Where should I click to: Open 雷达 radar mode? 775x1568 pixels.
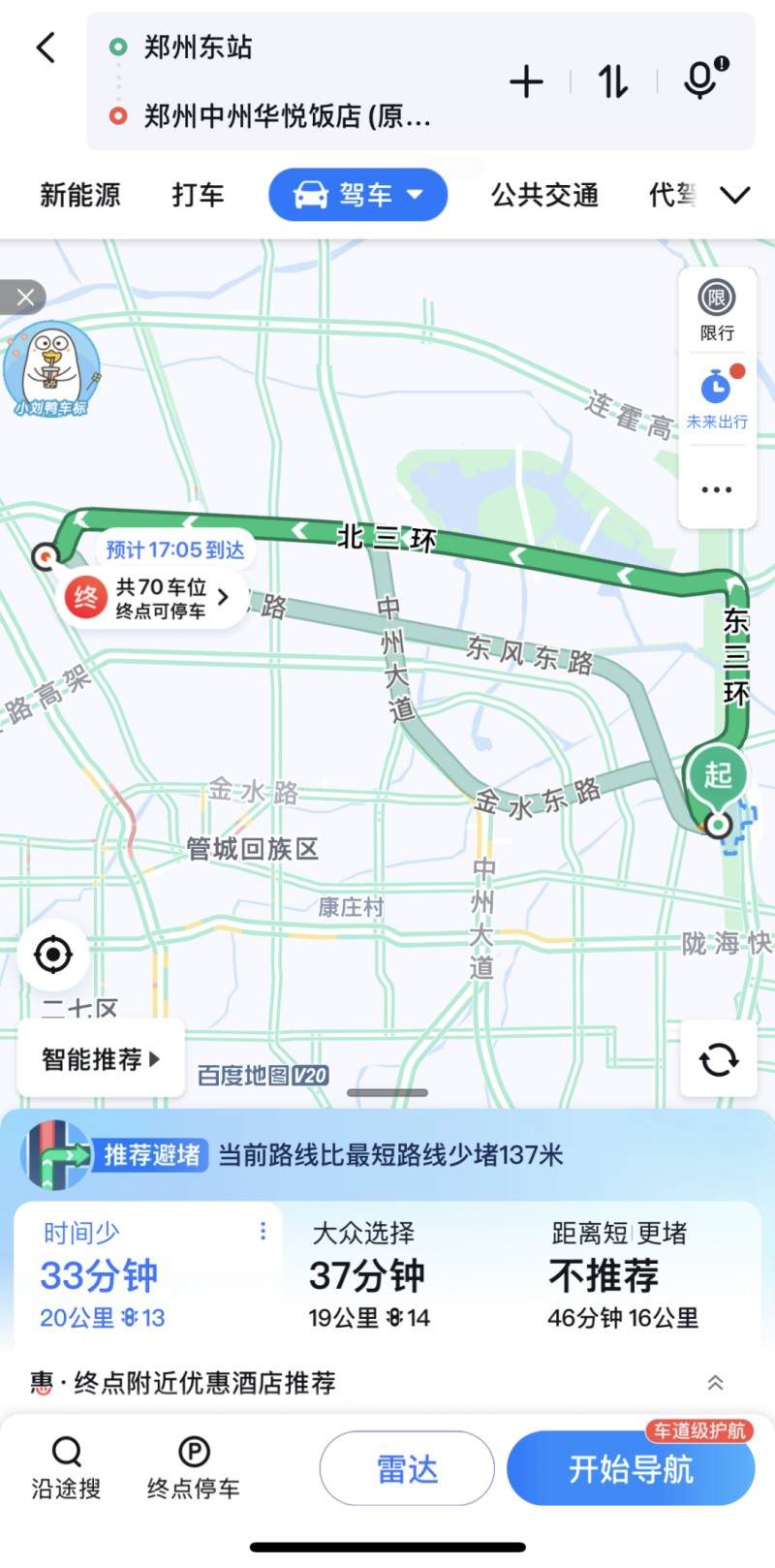[406, 1468]
